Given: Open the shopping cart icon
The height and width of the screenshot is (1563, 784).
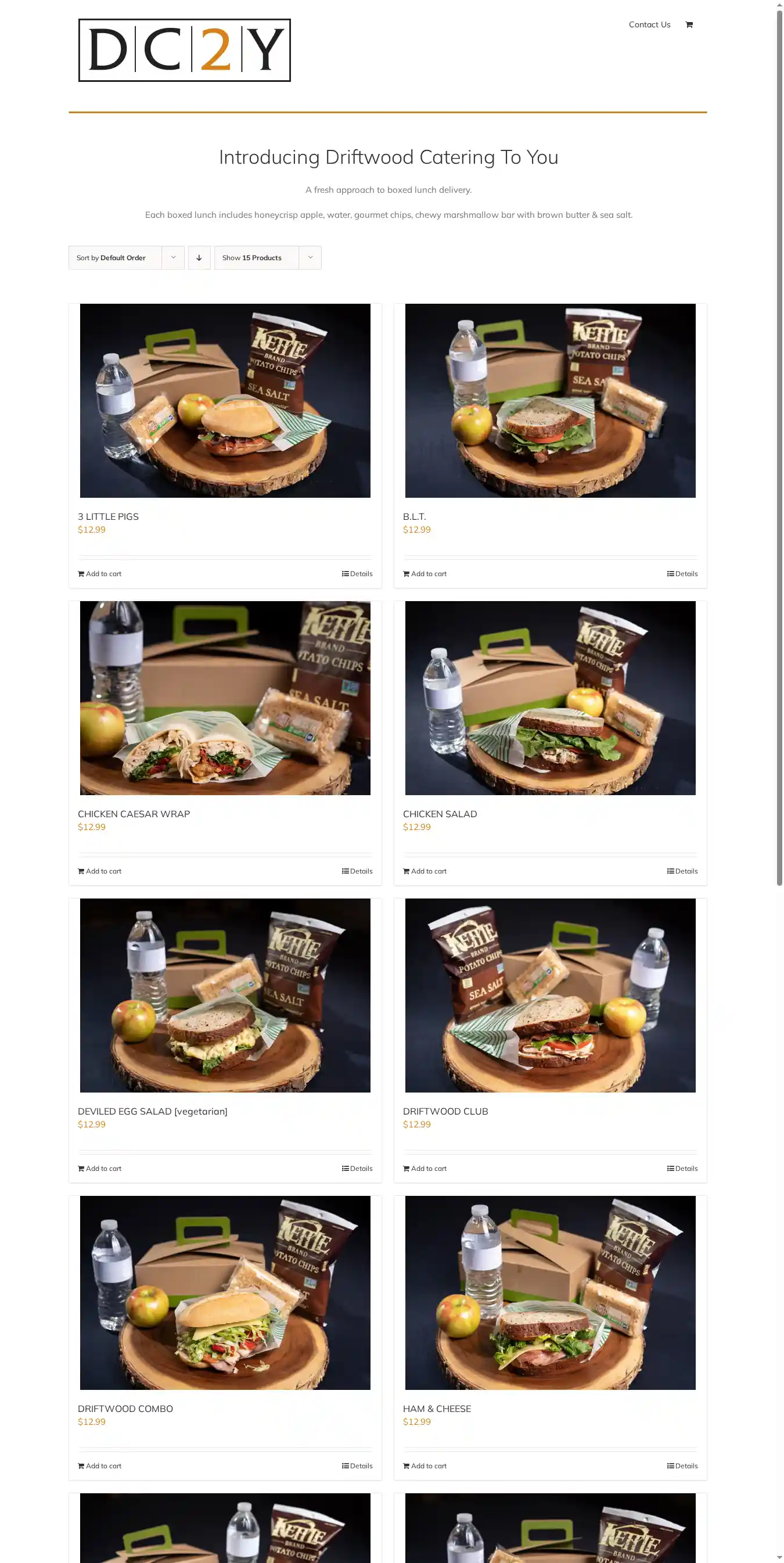Looking at the screenshot, I should (689, 25).
